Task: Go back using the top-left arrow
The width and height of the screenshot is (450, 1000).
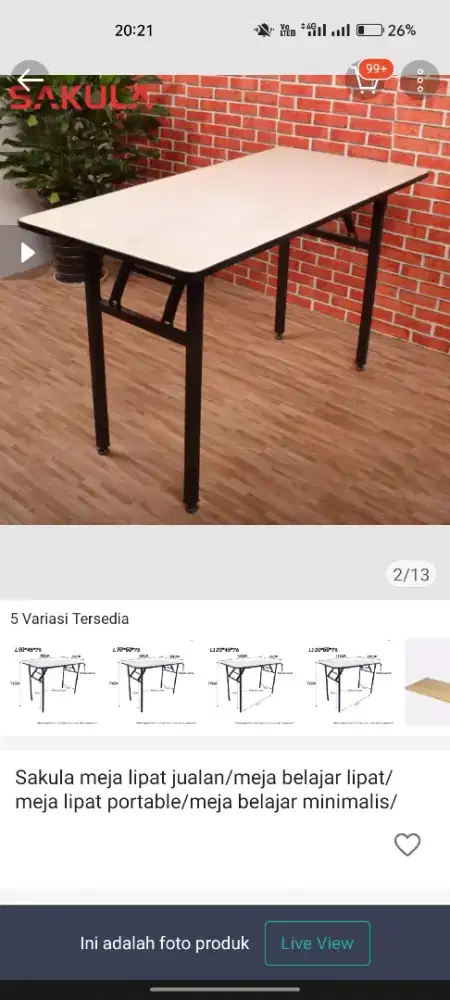Action: 29,80
